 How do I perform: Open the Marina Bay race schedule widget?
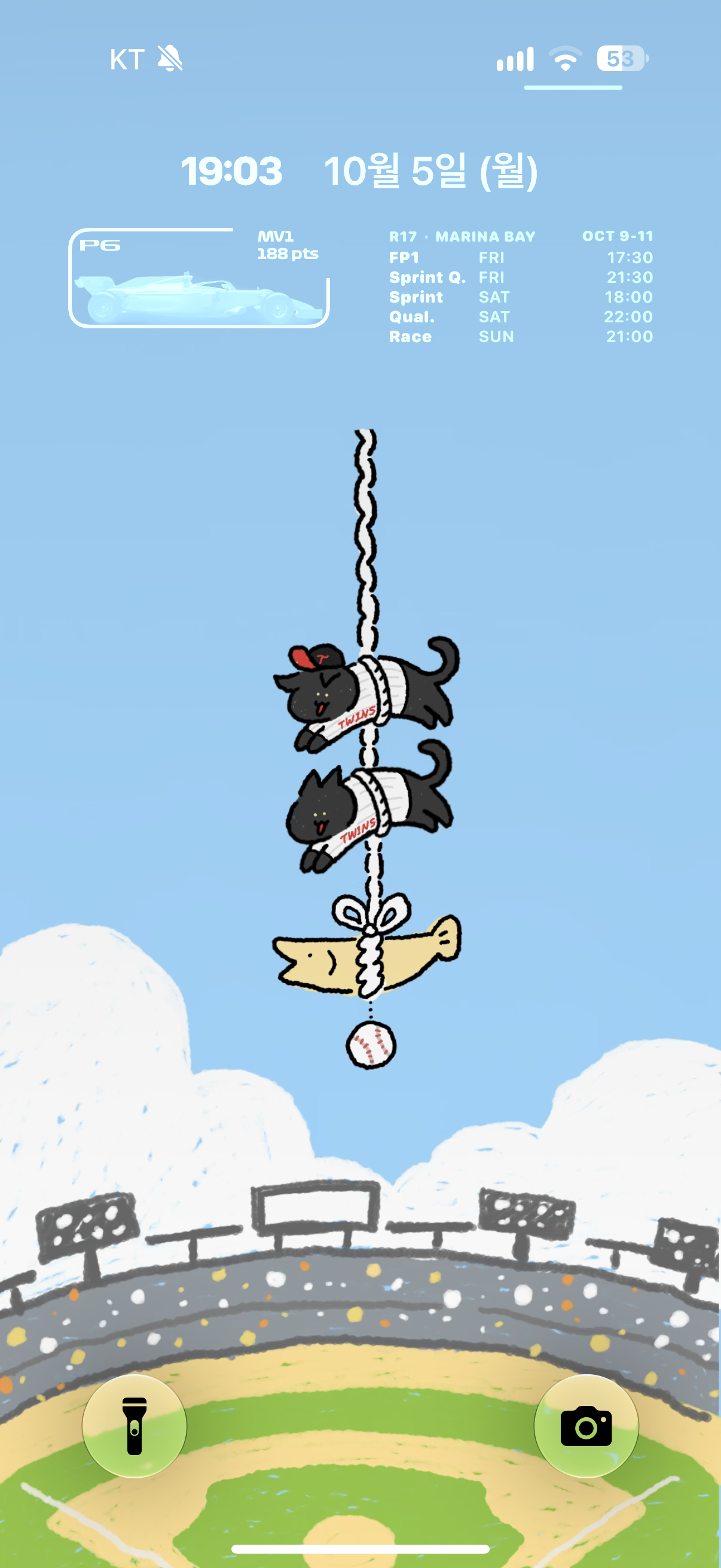click(521, 286)
